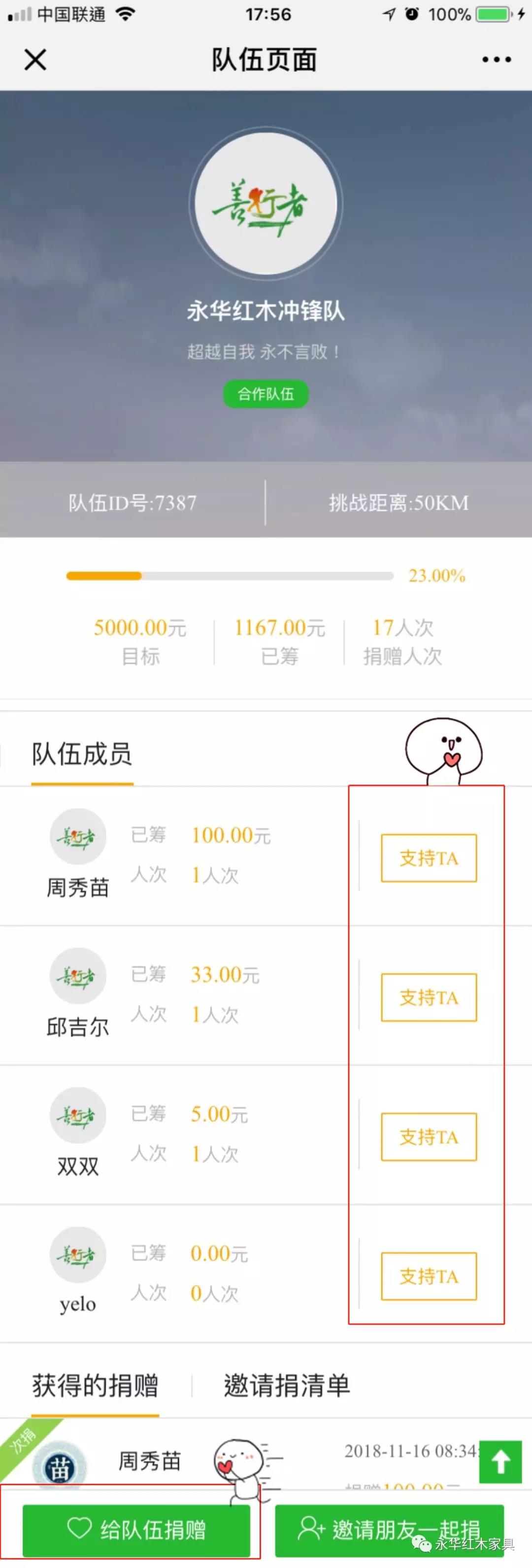Switch to 邀请捐清单 tab
532x1568 pixels.
coord(287,1385)
